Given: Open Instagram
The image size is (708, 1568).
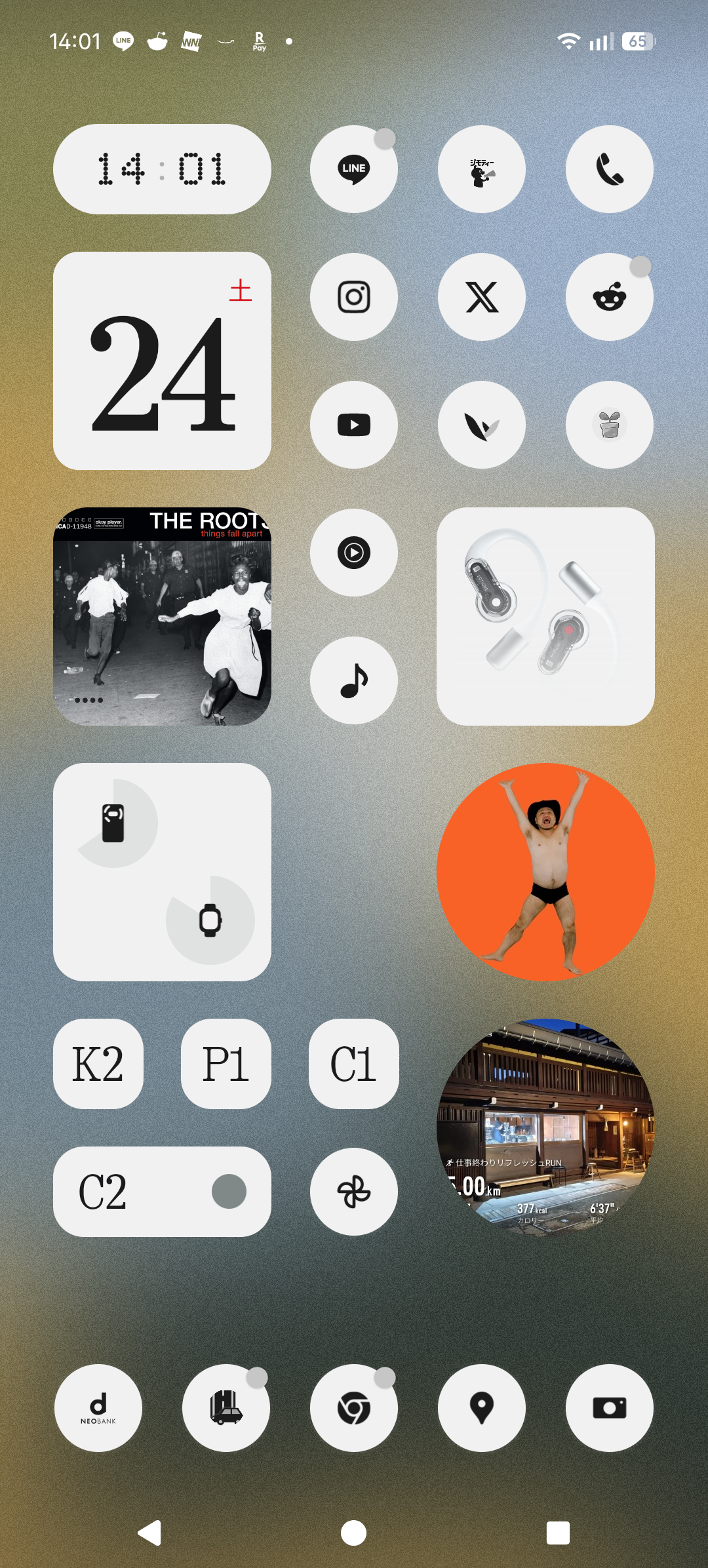Looking at the screenshot, I should [354, 297].
